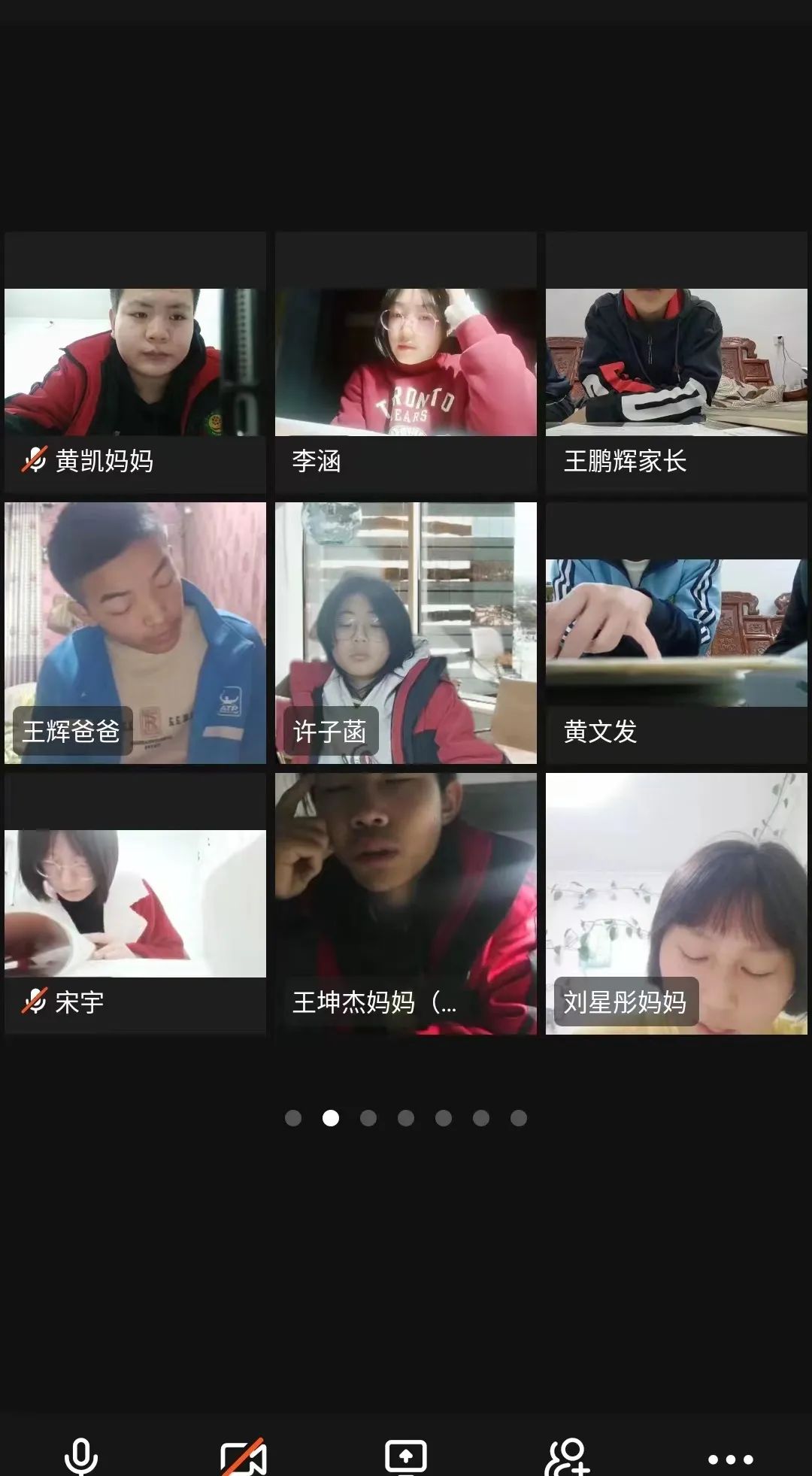The width and height of the screenshot is (812, 1476).
Task: Start screen sharing
Action: 406,1457
